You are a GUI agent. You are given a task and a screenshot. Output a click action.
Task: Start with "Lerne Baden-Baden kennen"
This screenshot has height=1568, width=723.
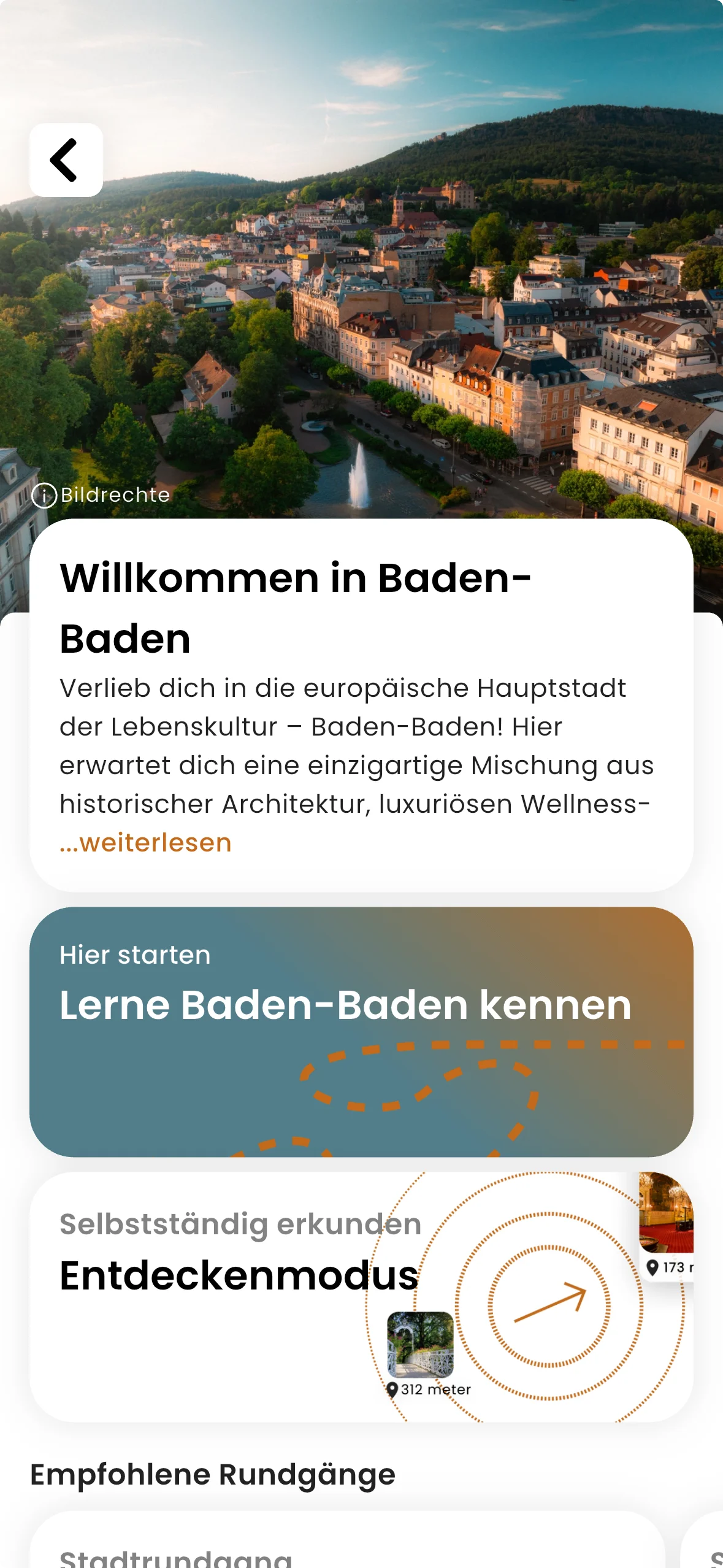343,1005
